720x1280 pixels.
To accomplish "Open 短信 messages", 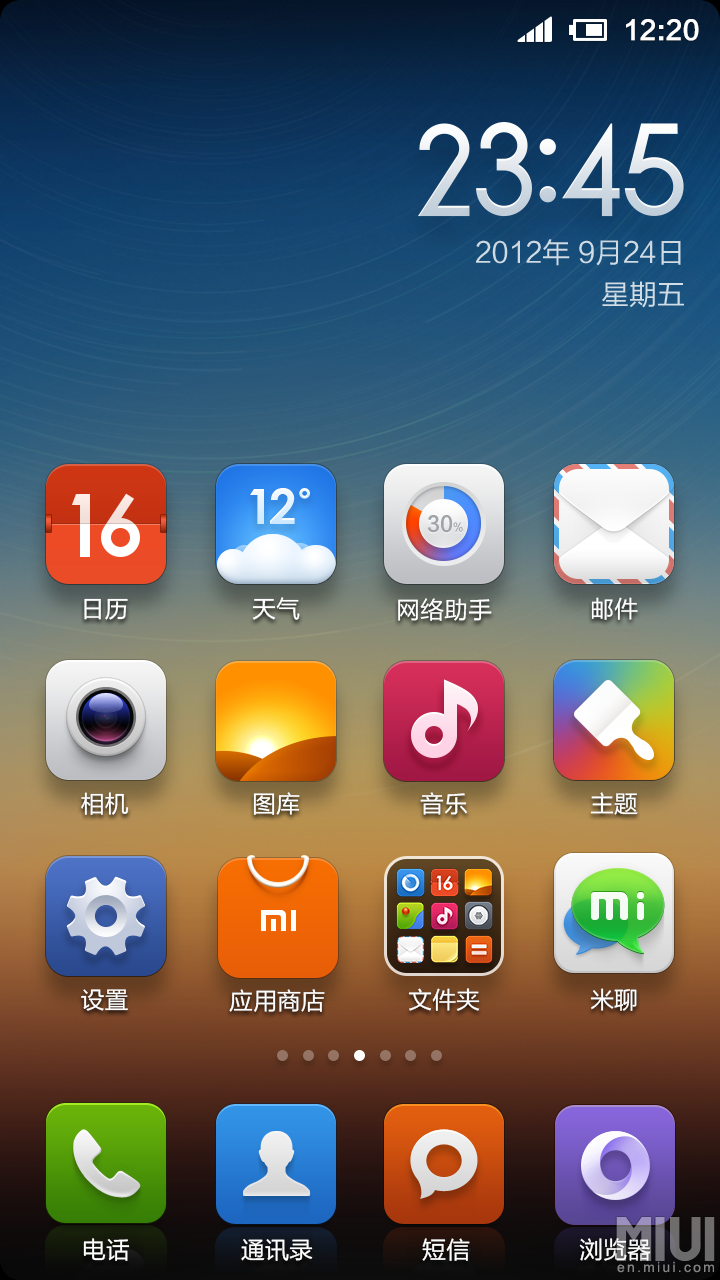I will 444,1164.
